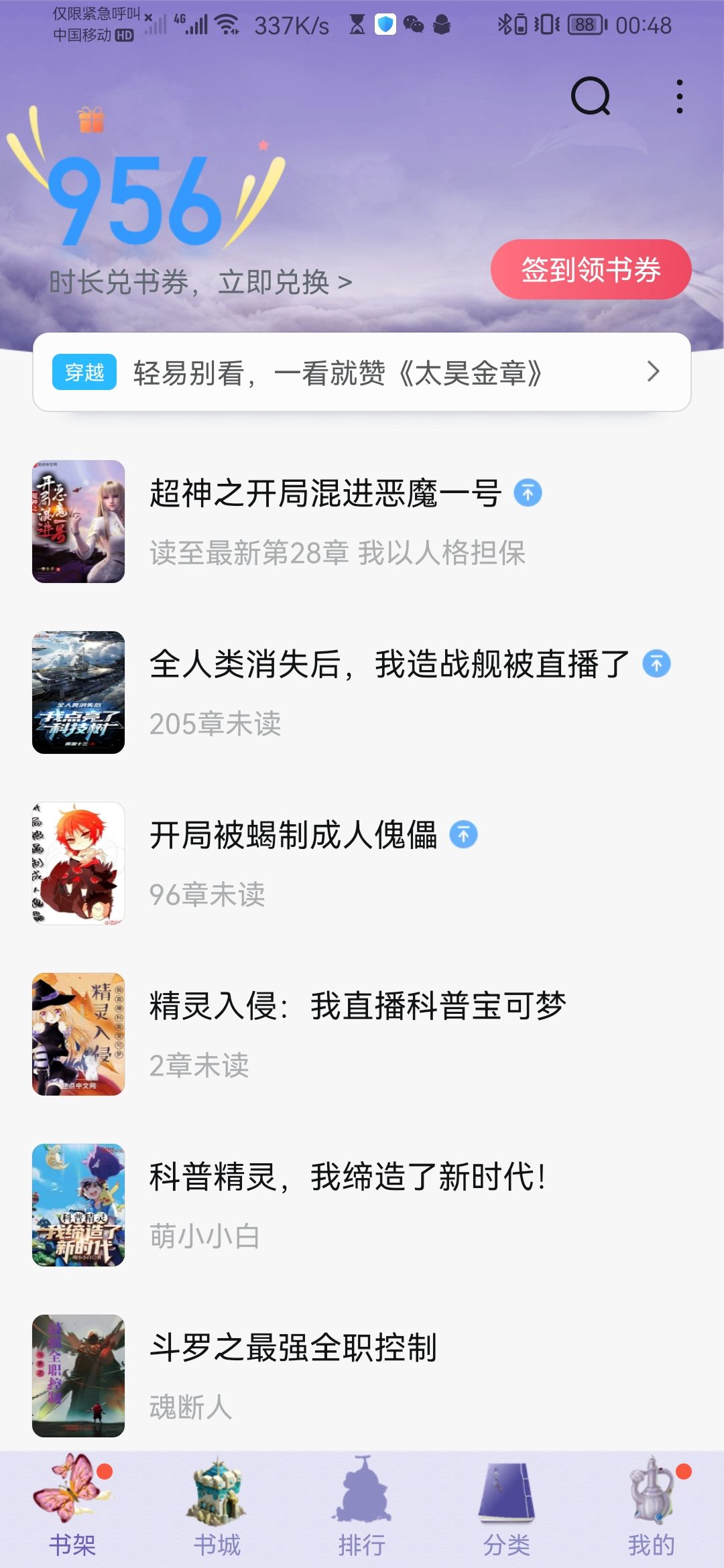The height and width of the screenshot is (1568, 724).
Task: Open book 超神之开局混进恶魔一号
Action: point(325,494)
